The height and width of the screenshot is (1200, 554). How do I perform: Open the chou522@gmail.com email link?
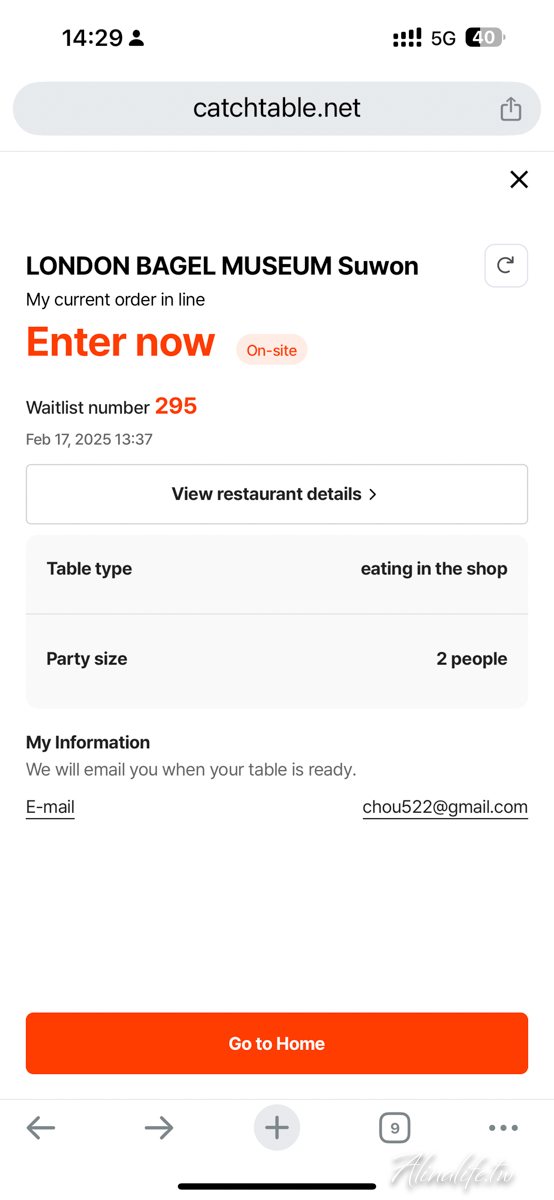coord(445,807)
